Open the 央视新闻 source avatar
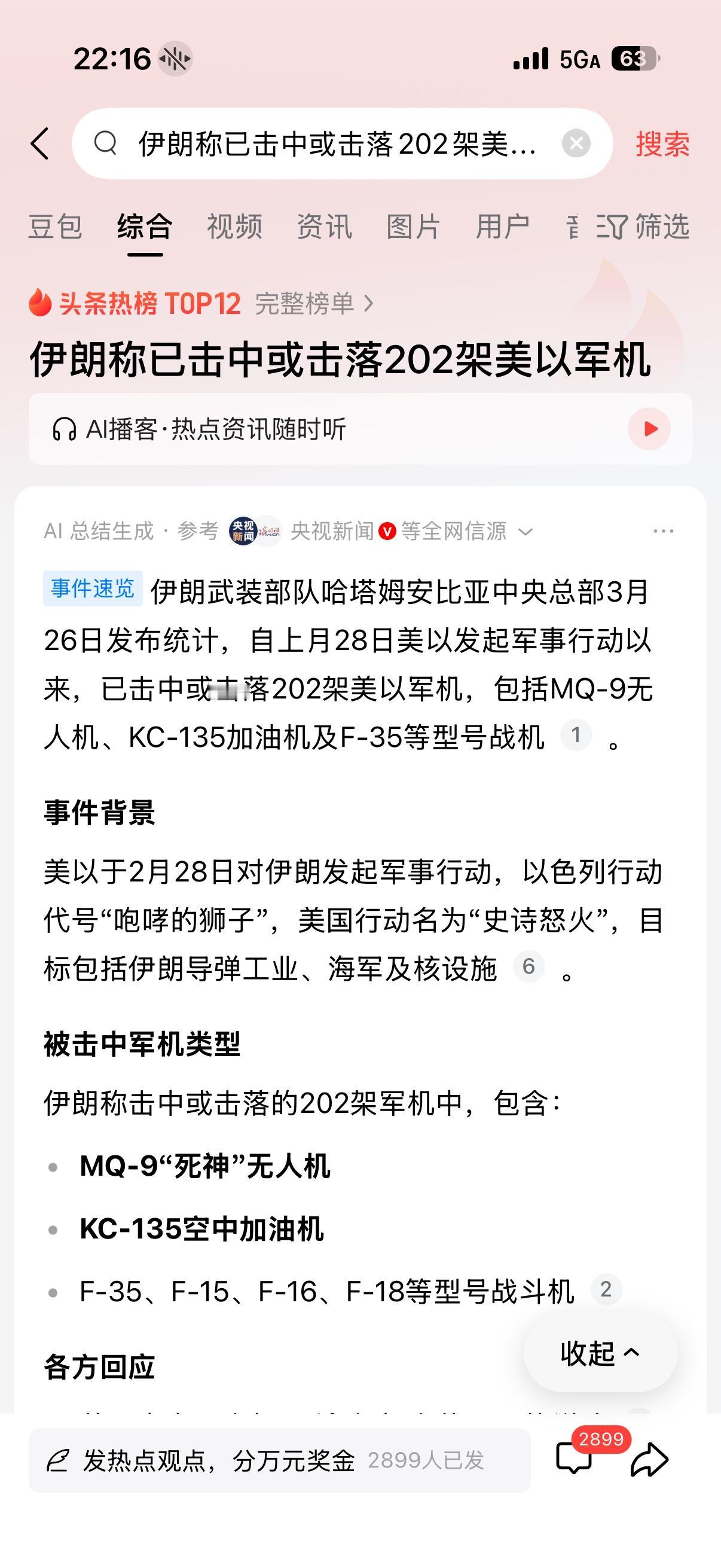721x1568 pixels. tap(242, 530)
